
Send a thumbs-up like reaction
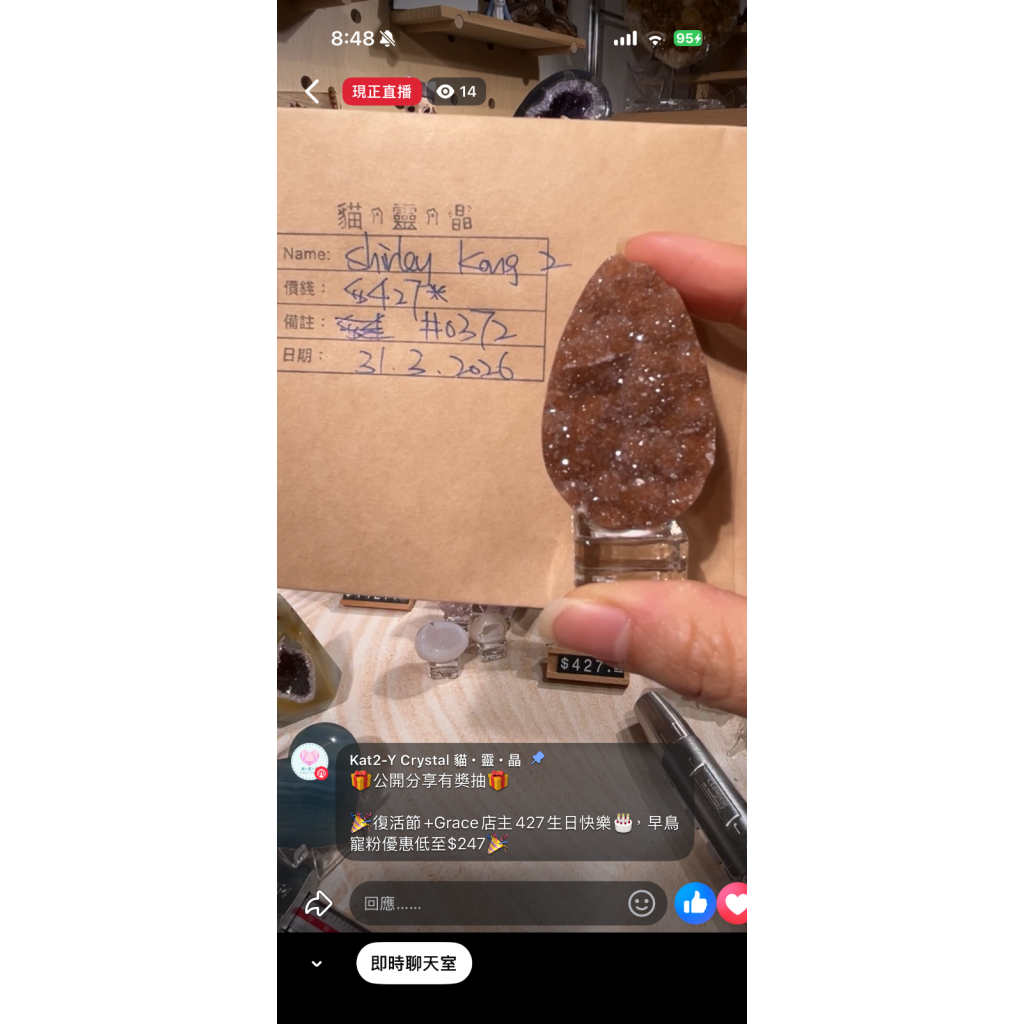pos(695,904)
